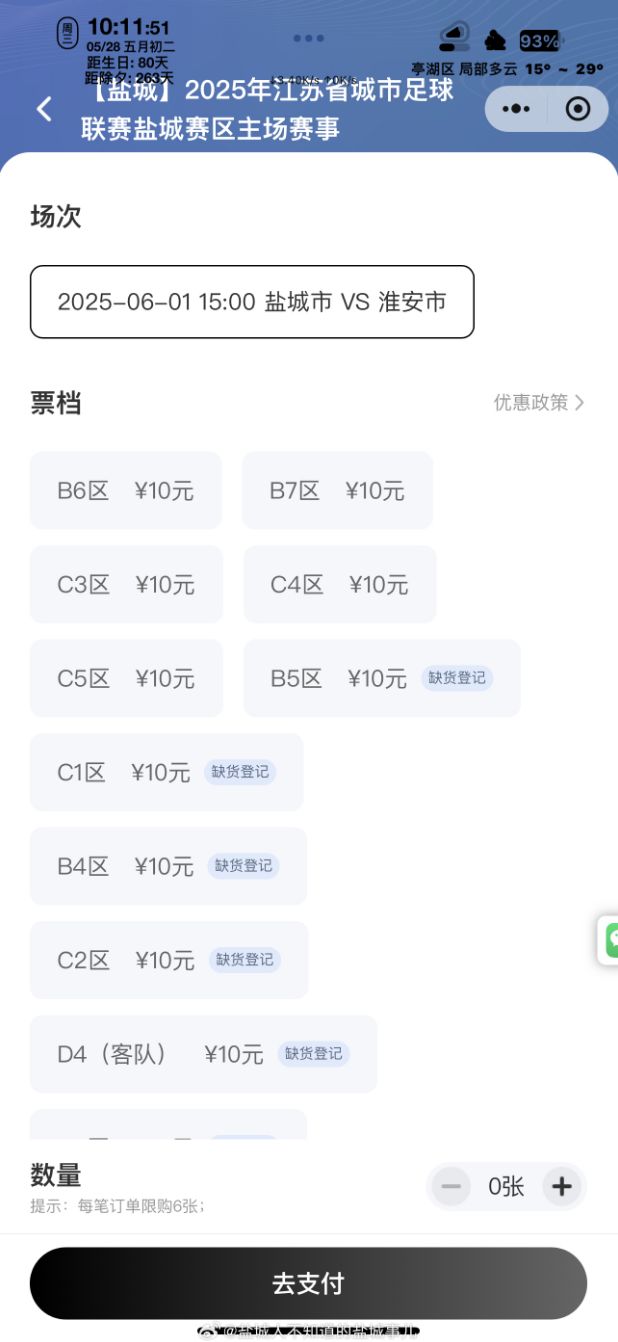This screenshot has height=1342, width=618.
Task: Select the C4区 ticket option
Action: pos(339,584)
